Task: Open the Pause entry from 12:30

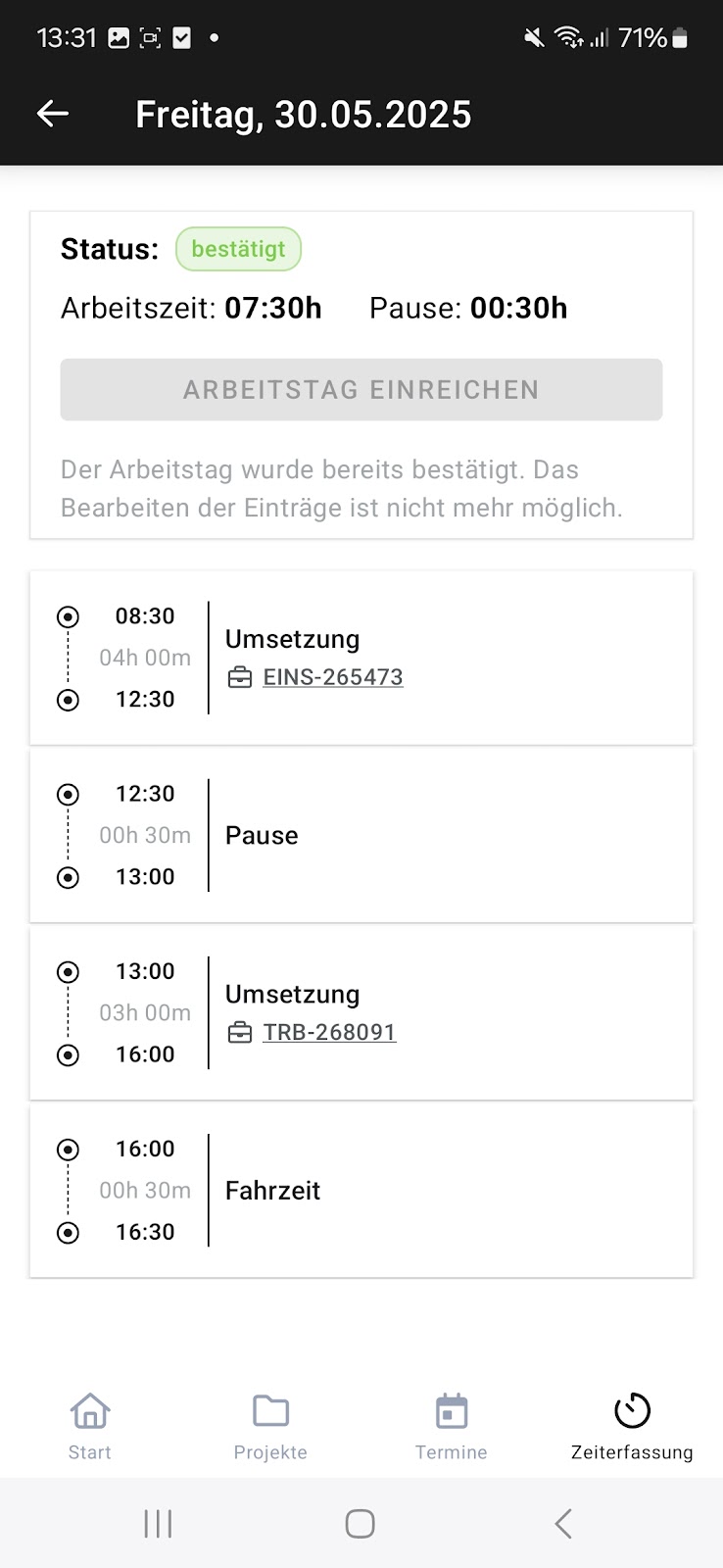Action: point(361,836)
